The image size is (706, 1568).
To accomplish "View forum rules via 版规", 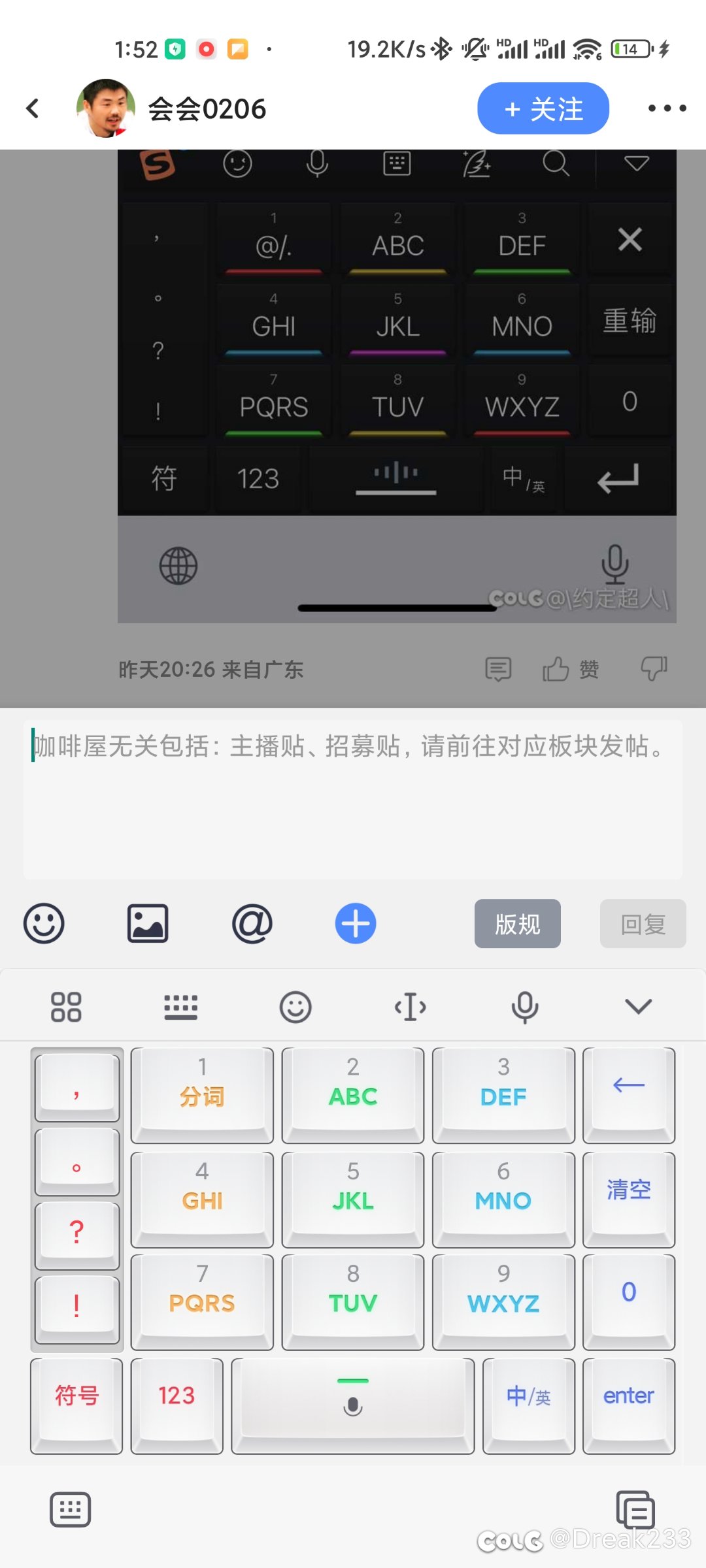I will pyautogui.click(x=518, y=924).
